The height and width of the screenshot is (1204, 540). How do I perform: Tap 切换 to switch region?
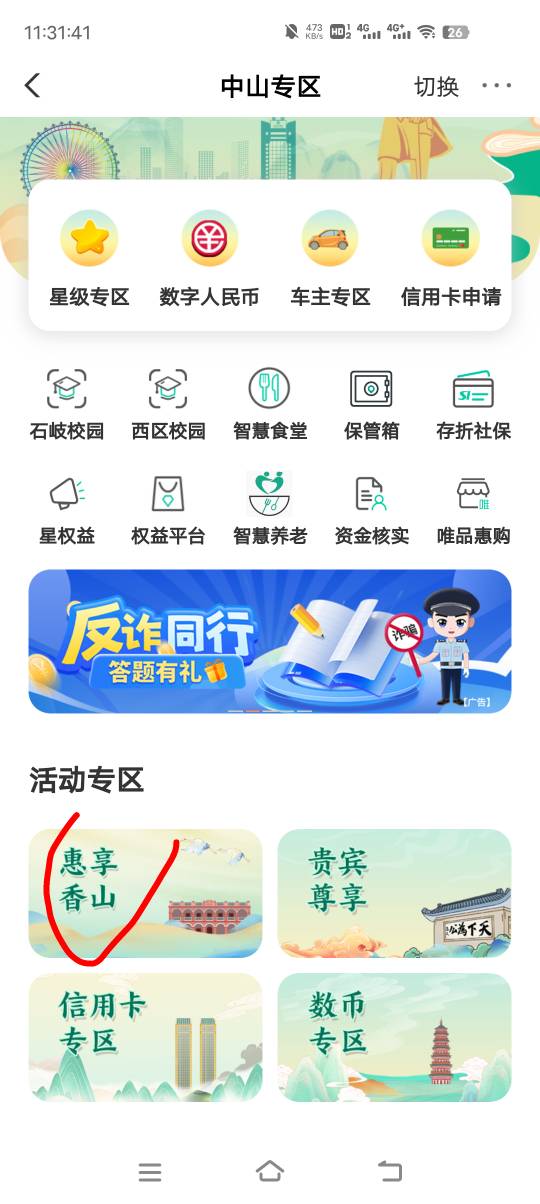pyautogui.click(x=436, y=87)
